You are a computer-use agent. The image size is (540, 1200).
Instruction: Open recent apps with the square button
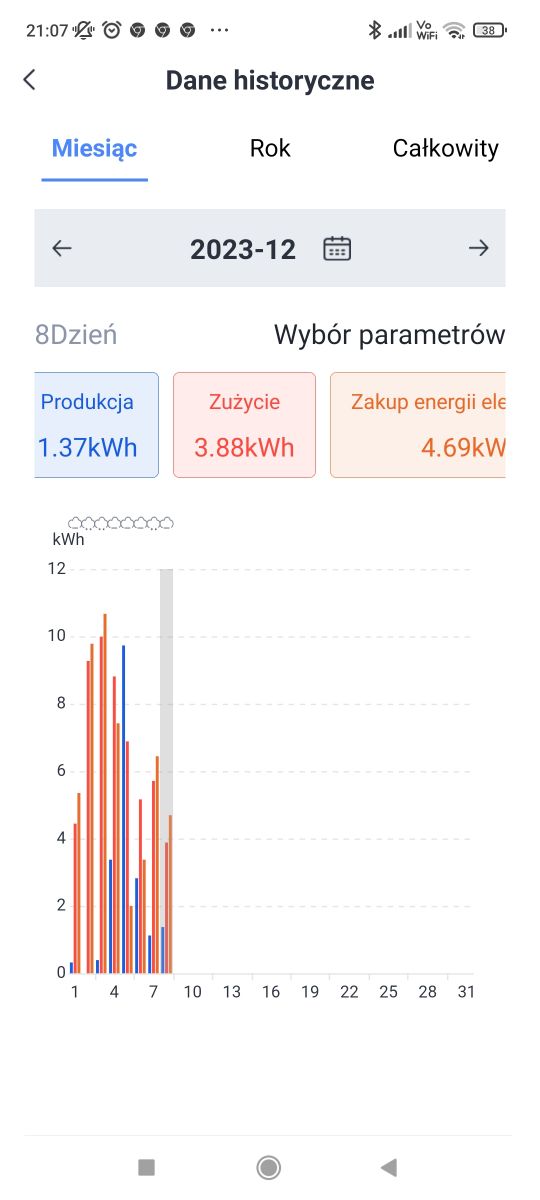tap(146, 1167)
